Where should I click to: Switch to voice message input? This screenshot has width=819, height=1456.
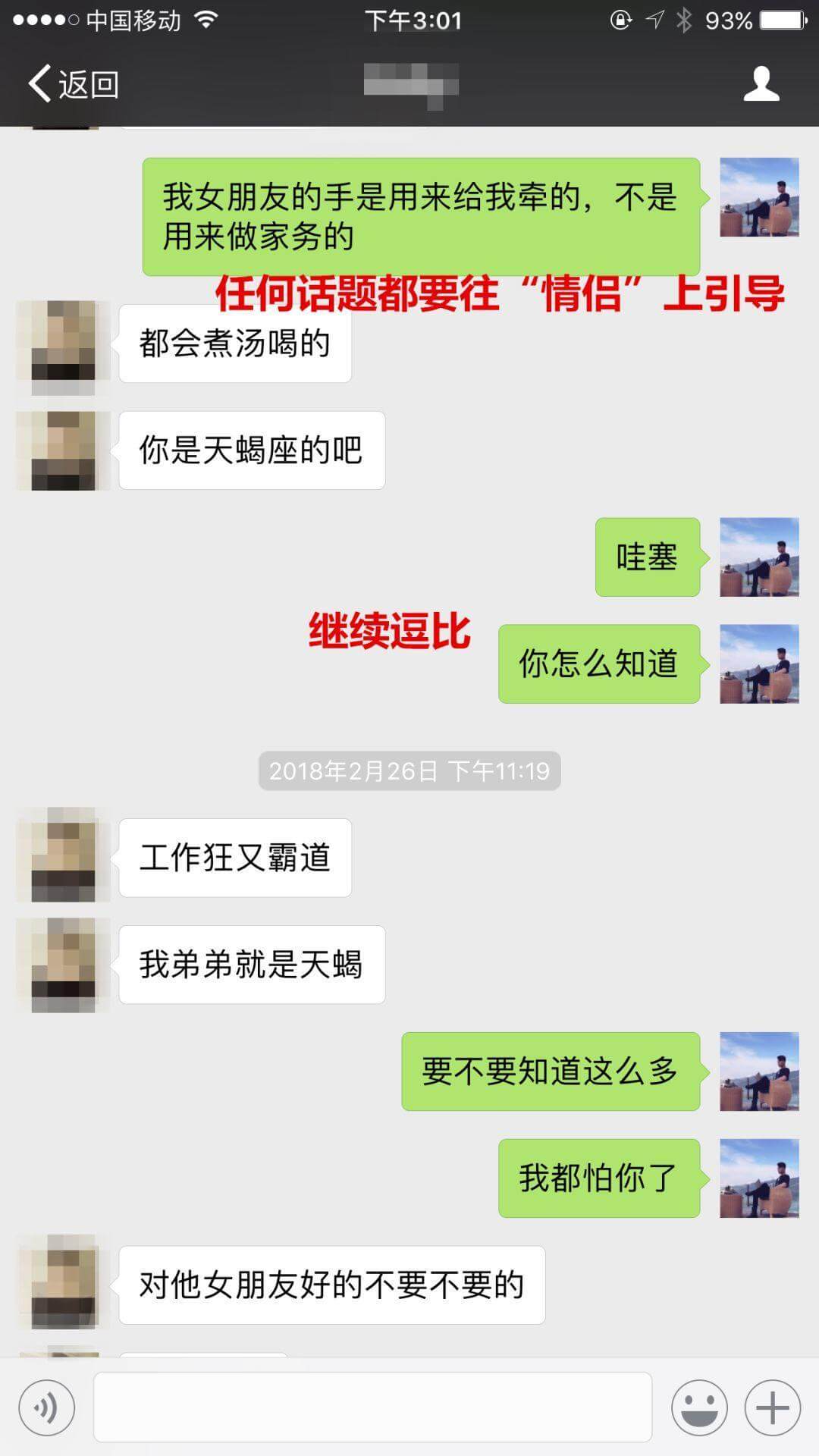point(47,1408)
